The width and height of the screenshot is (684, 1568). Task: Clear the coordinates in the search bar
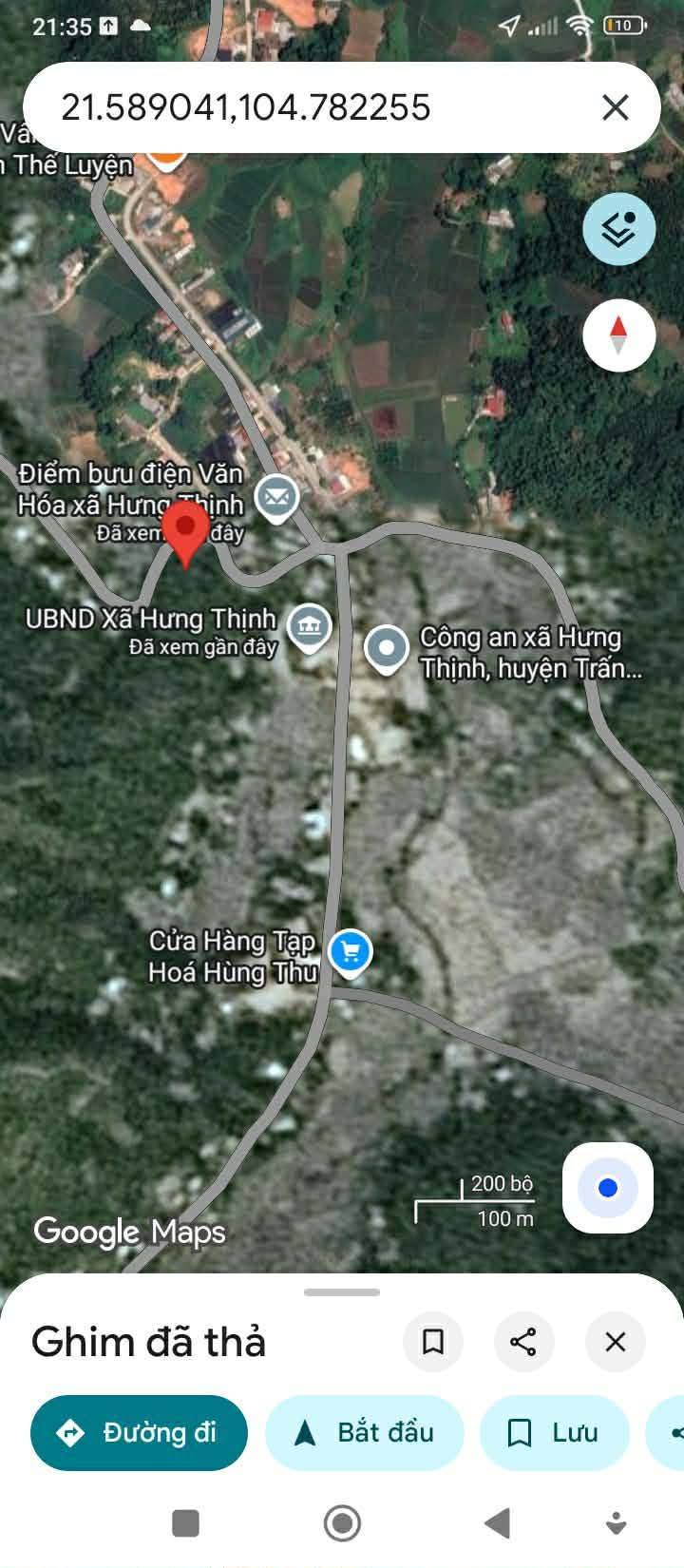[616, 107]
